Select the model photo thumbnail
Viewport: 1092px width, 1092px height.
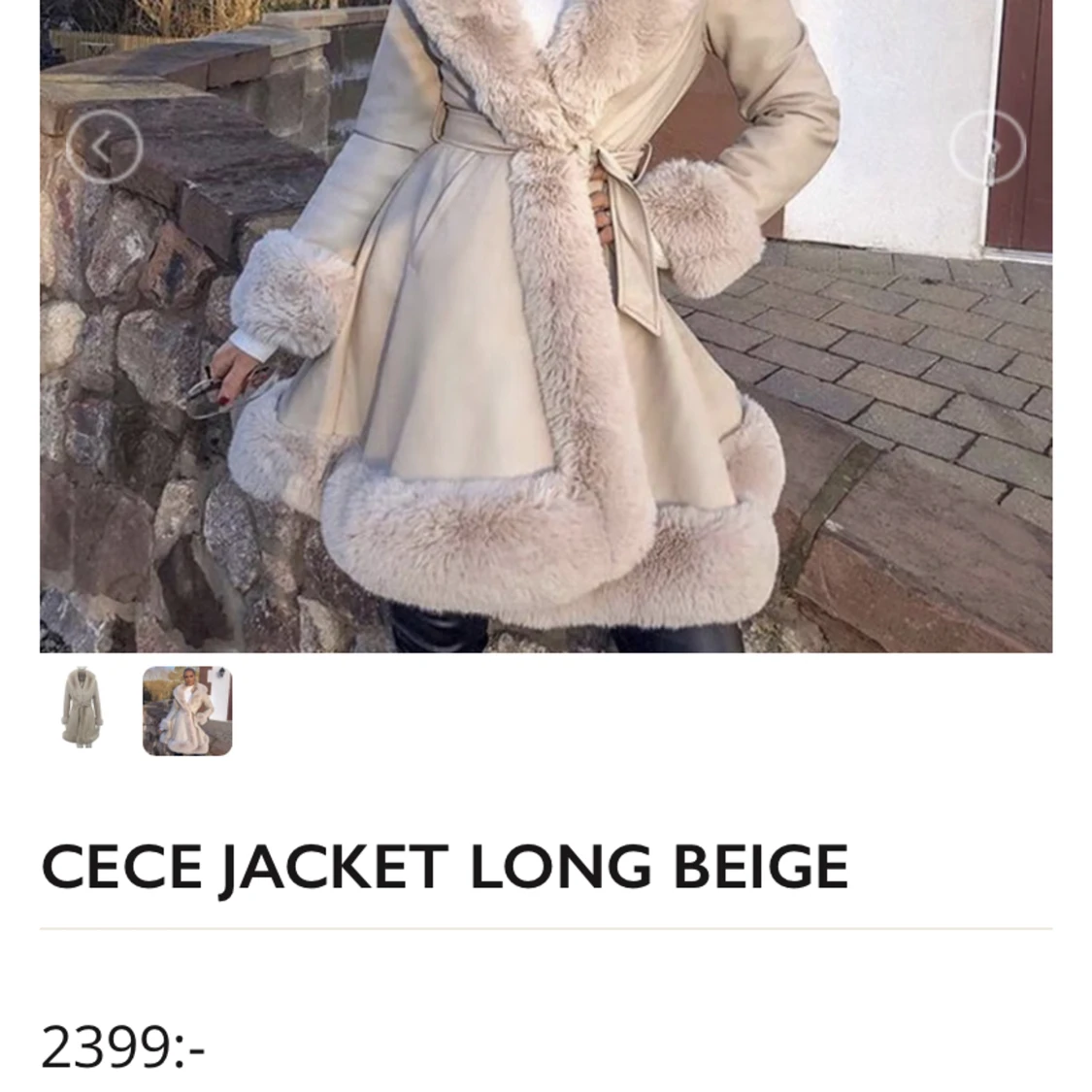(x=187, y=711)
